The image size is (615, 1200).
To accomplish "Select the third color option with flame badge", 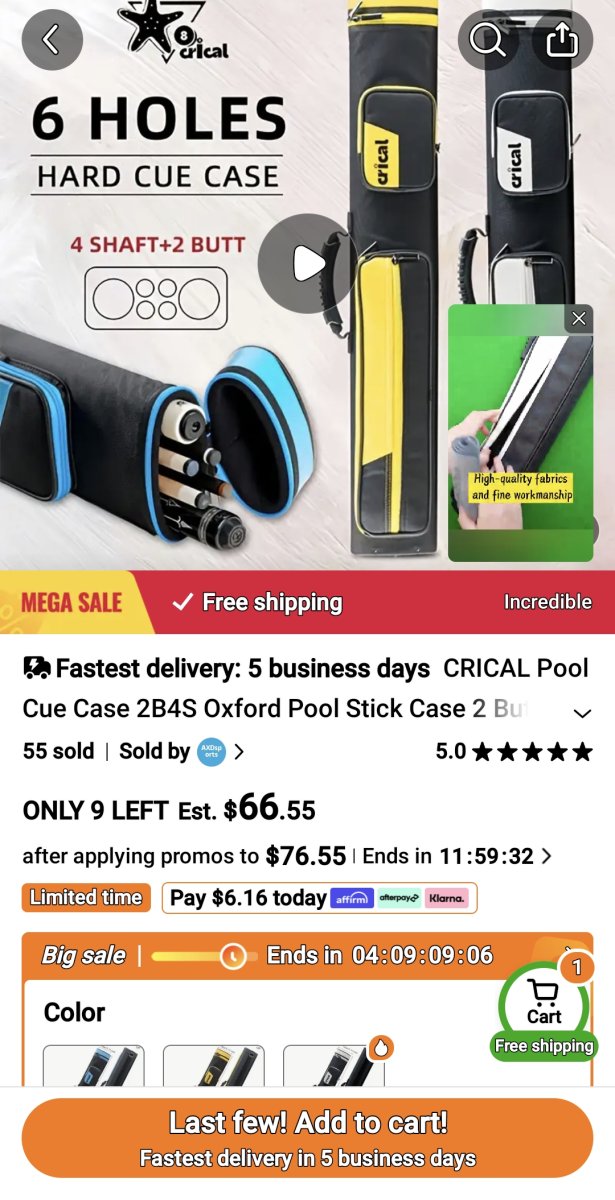I will coord(333,1066).
